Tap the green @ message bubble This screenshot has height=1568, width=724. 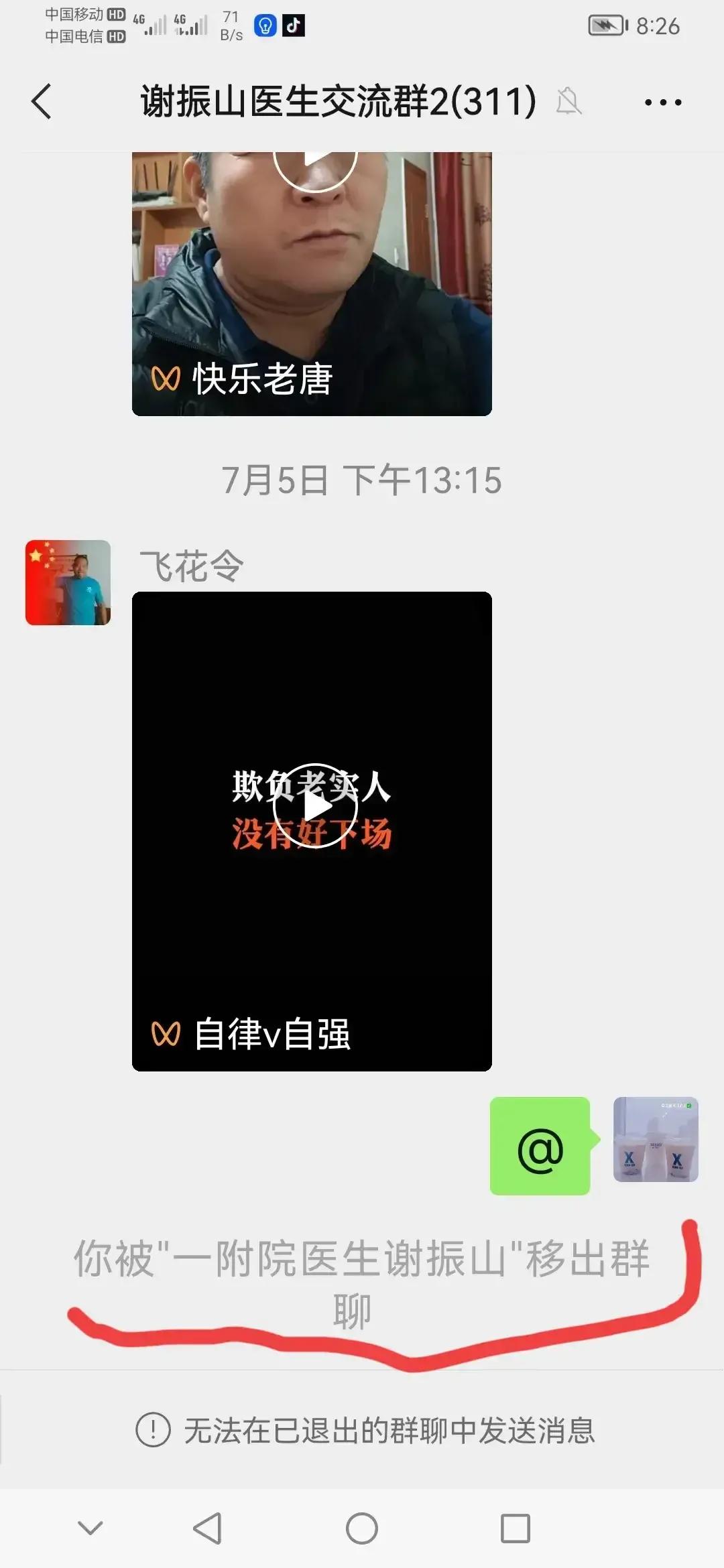[540, 1146]
